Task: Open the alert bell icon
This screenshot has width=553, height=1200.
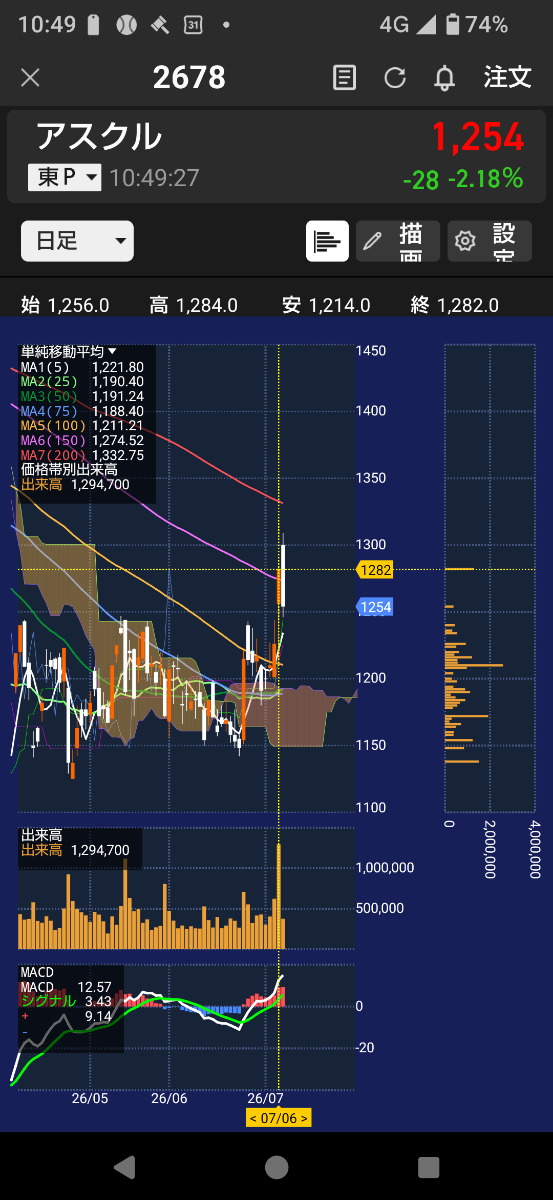Action: point(444,78)
